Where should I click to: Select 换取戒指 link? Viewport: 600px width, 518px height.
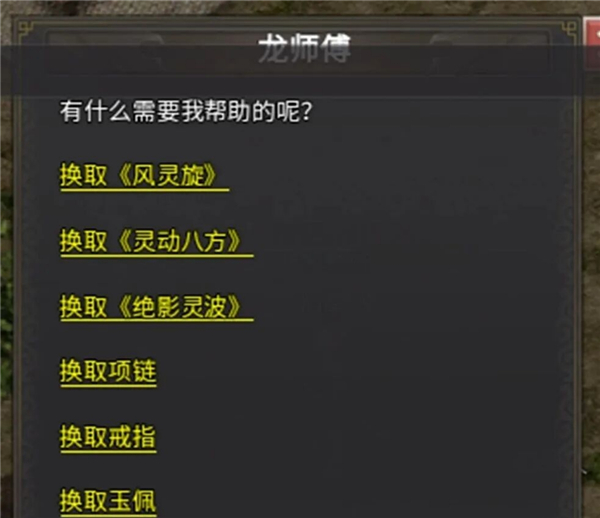pos(108,437)
